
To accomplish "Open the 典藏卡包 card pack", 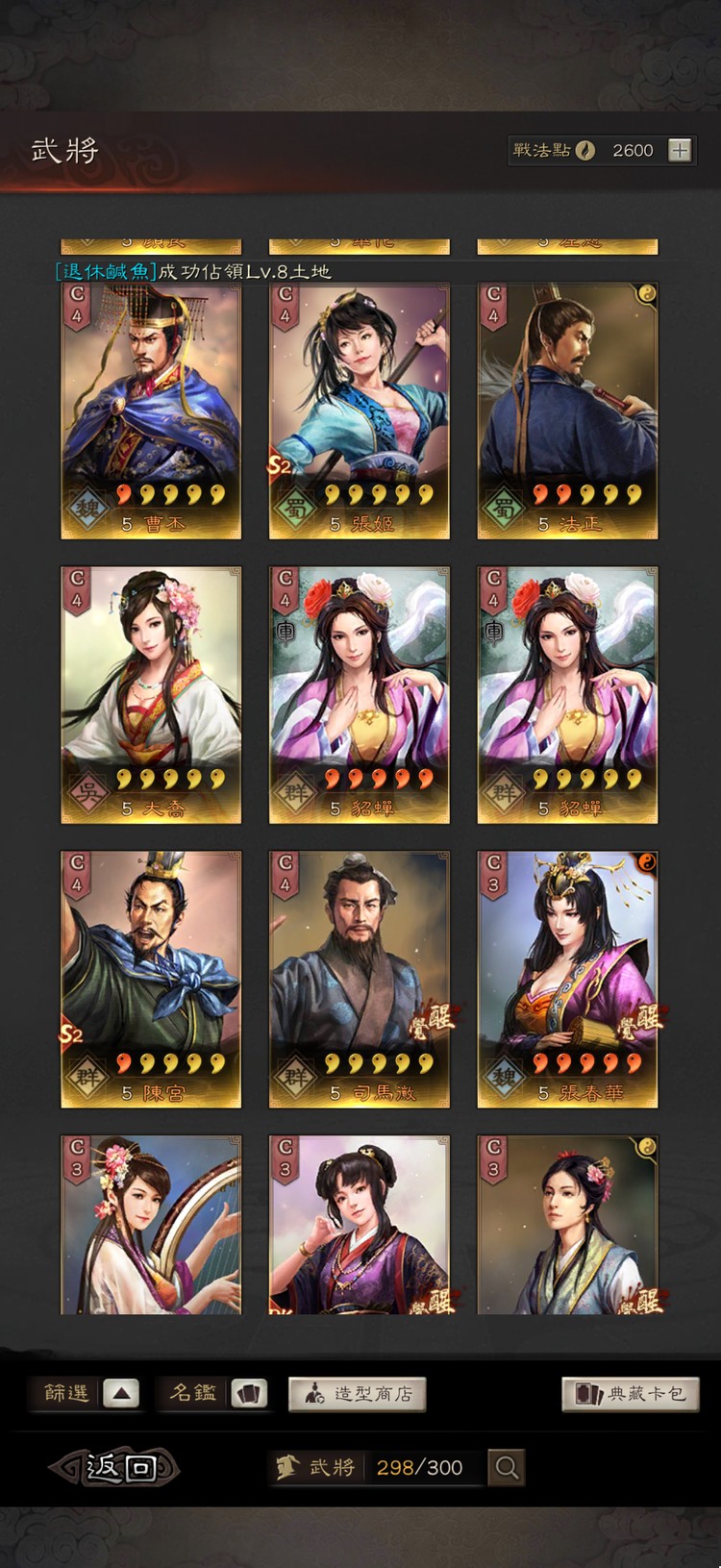I will (x=631, y=1394).
